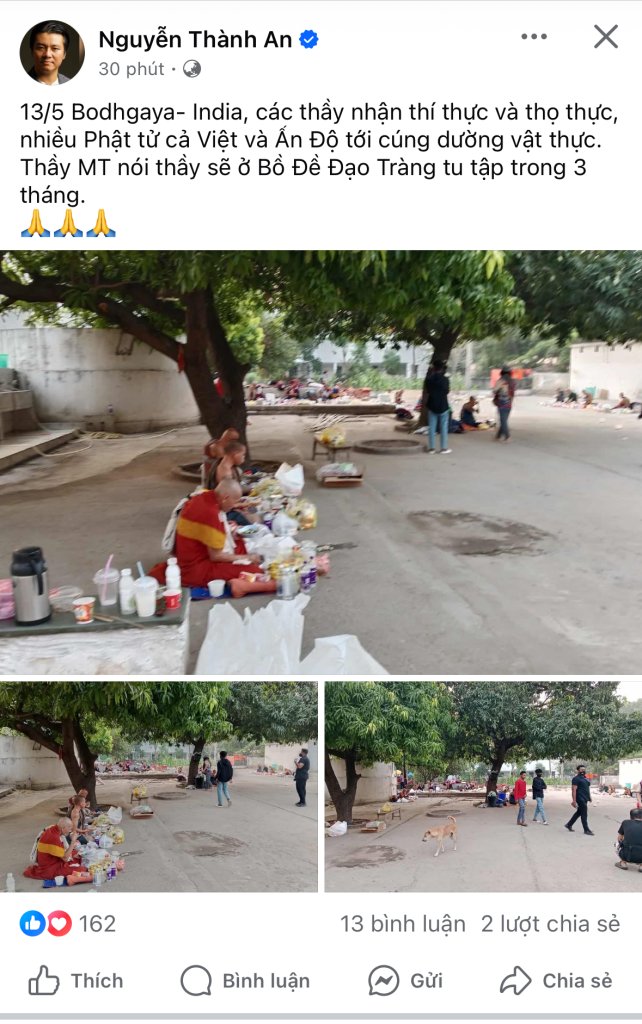View the 2 lượt chia sẻ list
Screen dimensions: 642x1024
[550, 923]
